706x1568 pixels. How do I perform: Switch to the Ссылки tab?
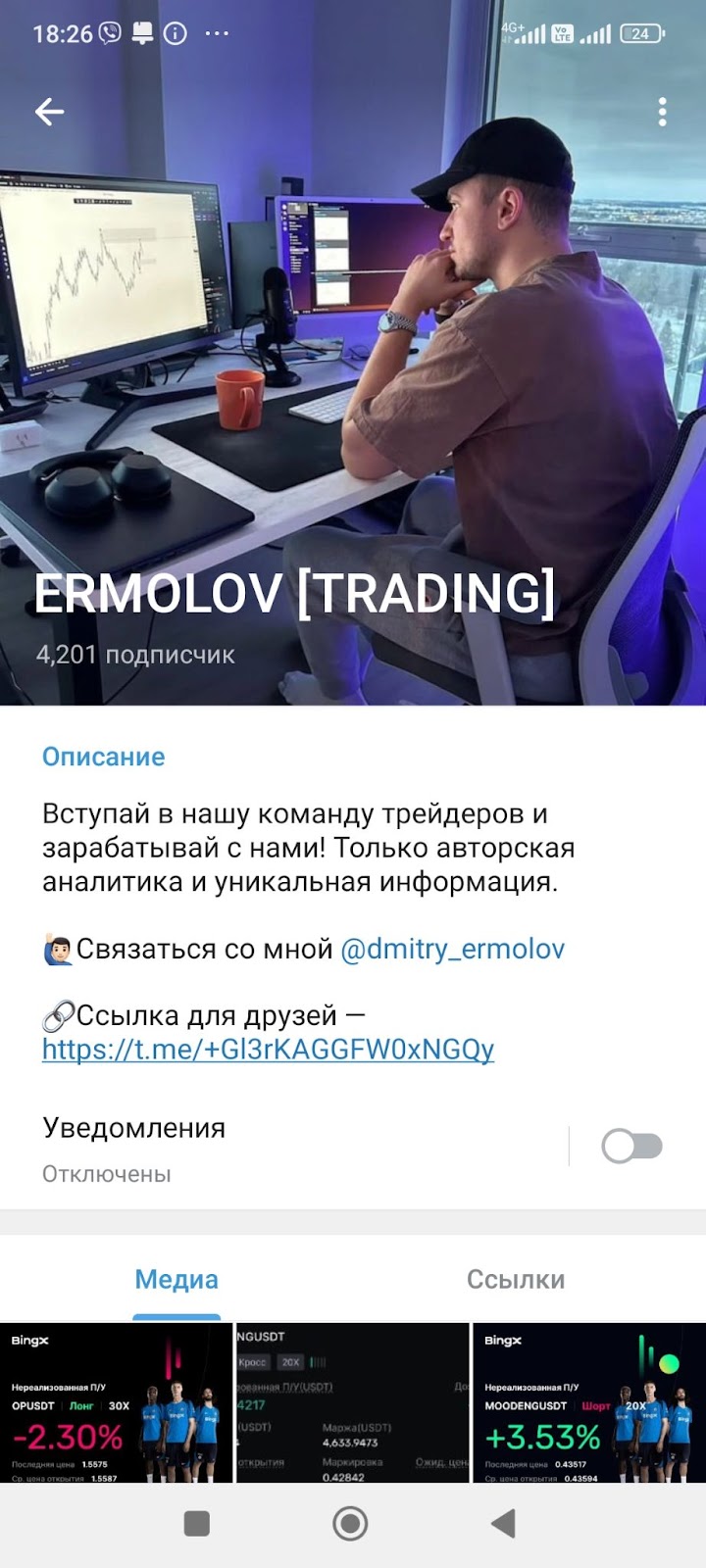point(514,1280)
